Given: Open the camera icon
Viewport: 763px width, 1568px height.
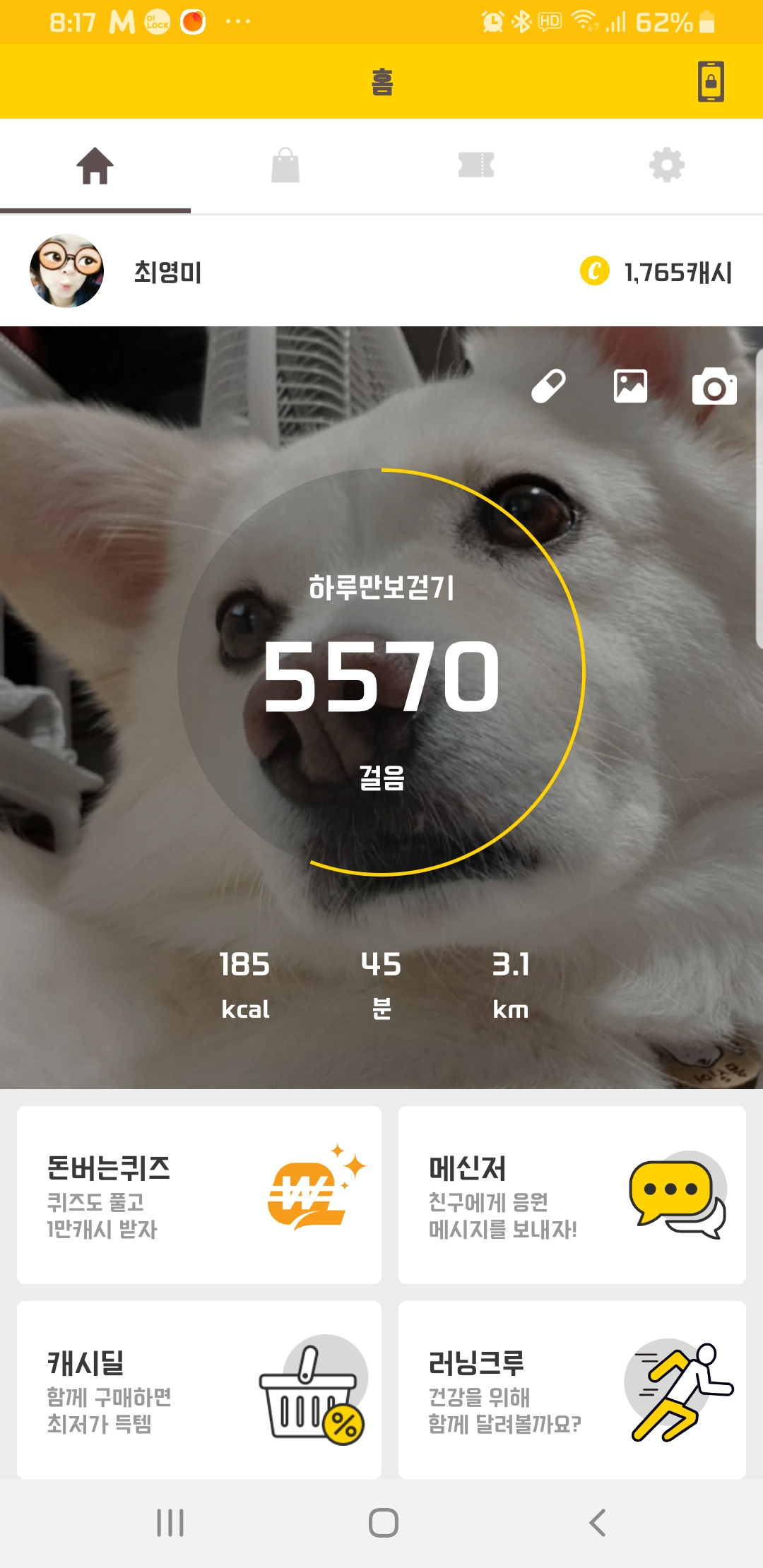Looking at the screenshot, I should pos(714,386).
